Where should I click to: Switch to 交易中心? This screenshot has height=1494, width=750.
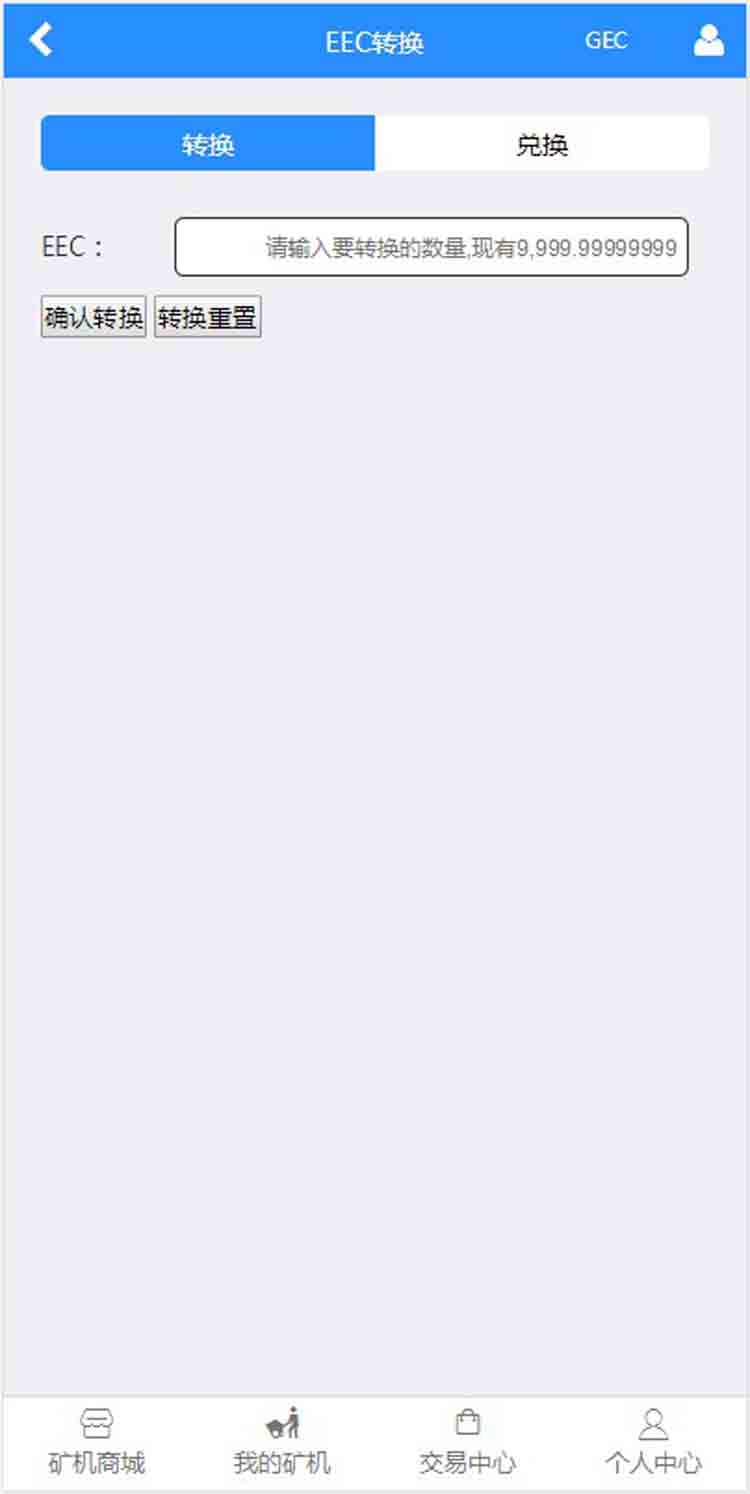tap(467, 1443)
